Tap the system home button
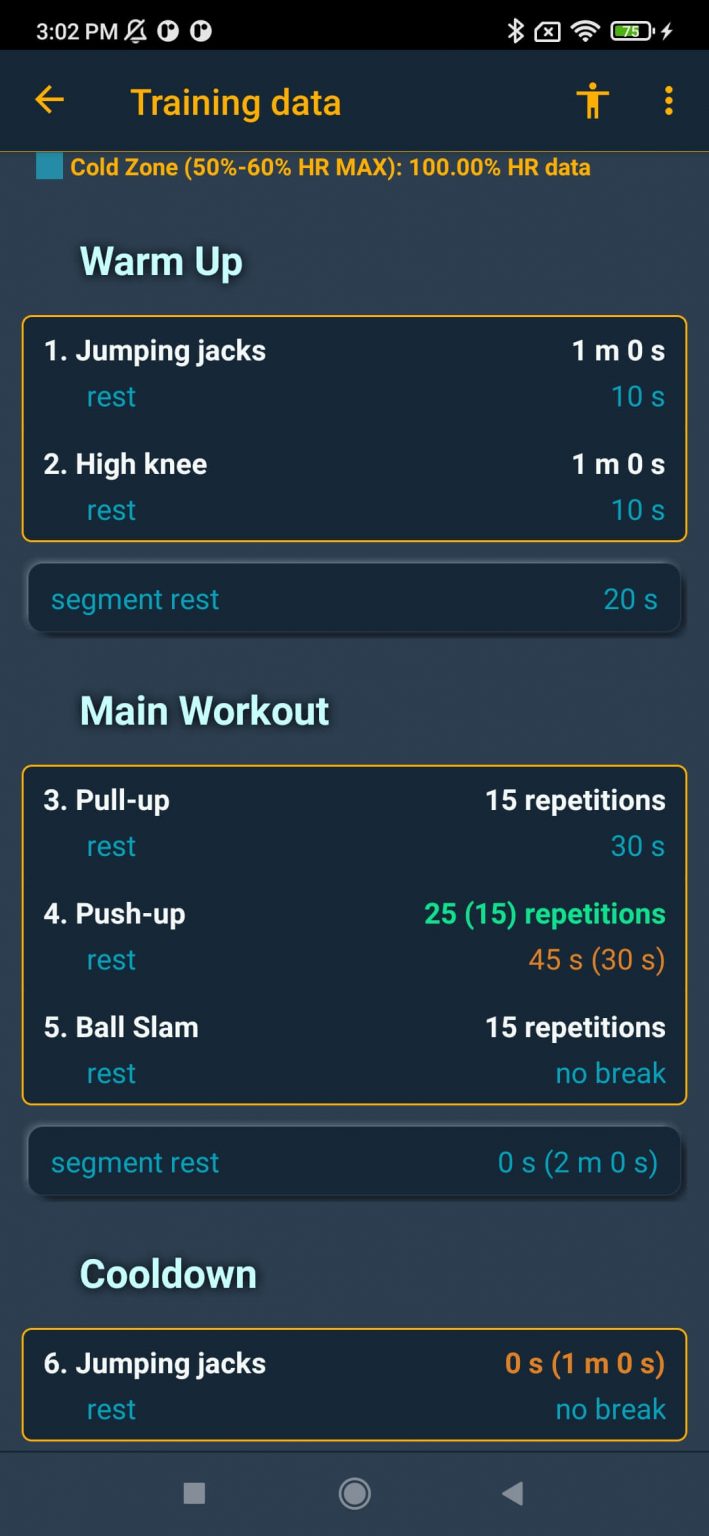Viewport: 709px width, 1536px height. point(354,1494)
